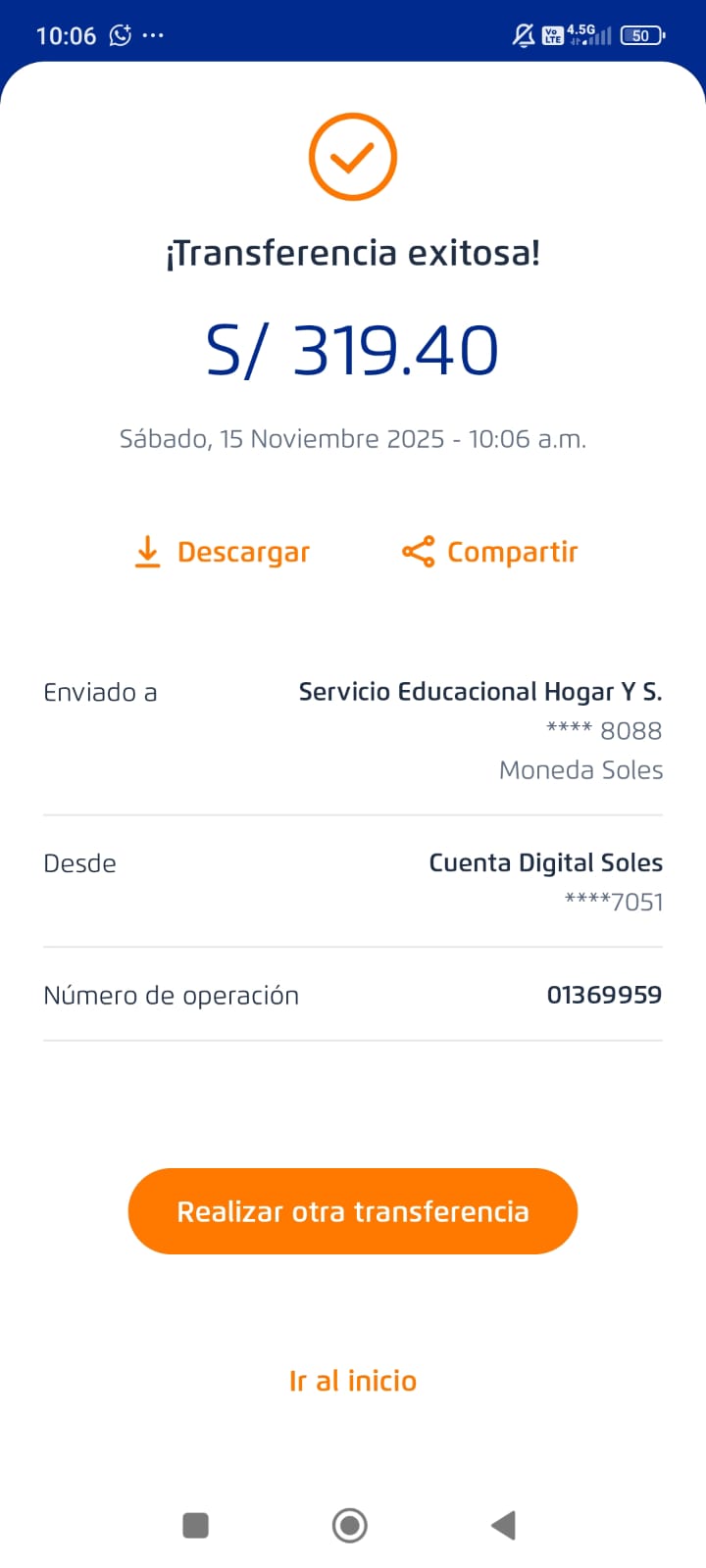Open recent apps from navigation bar

(196, 1525)
